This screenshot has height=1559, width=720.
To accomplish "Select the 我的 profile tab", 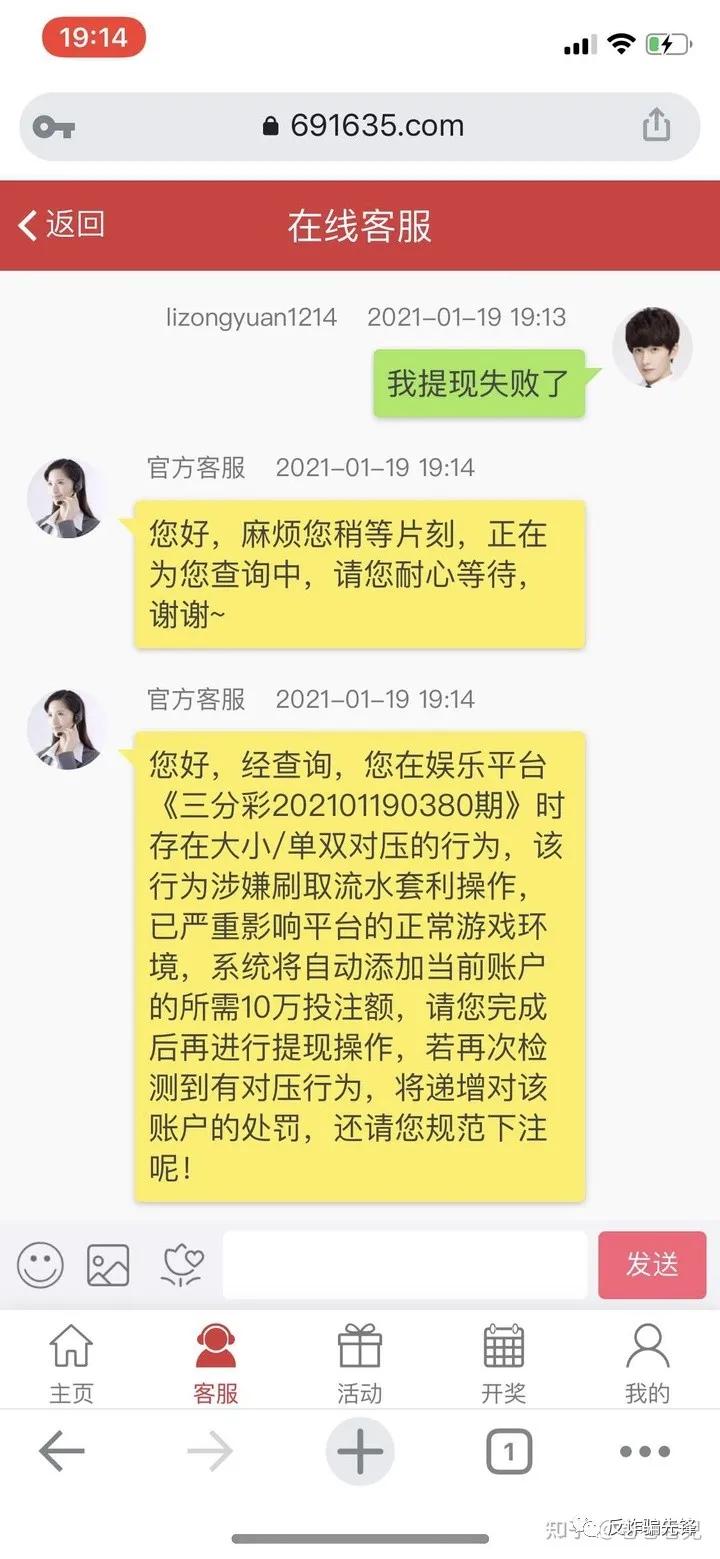I will pos(646,1360).
